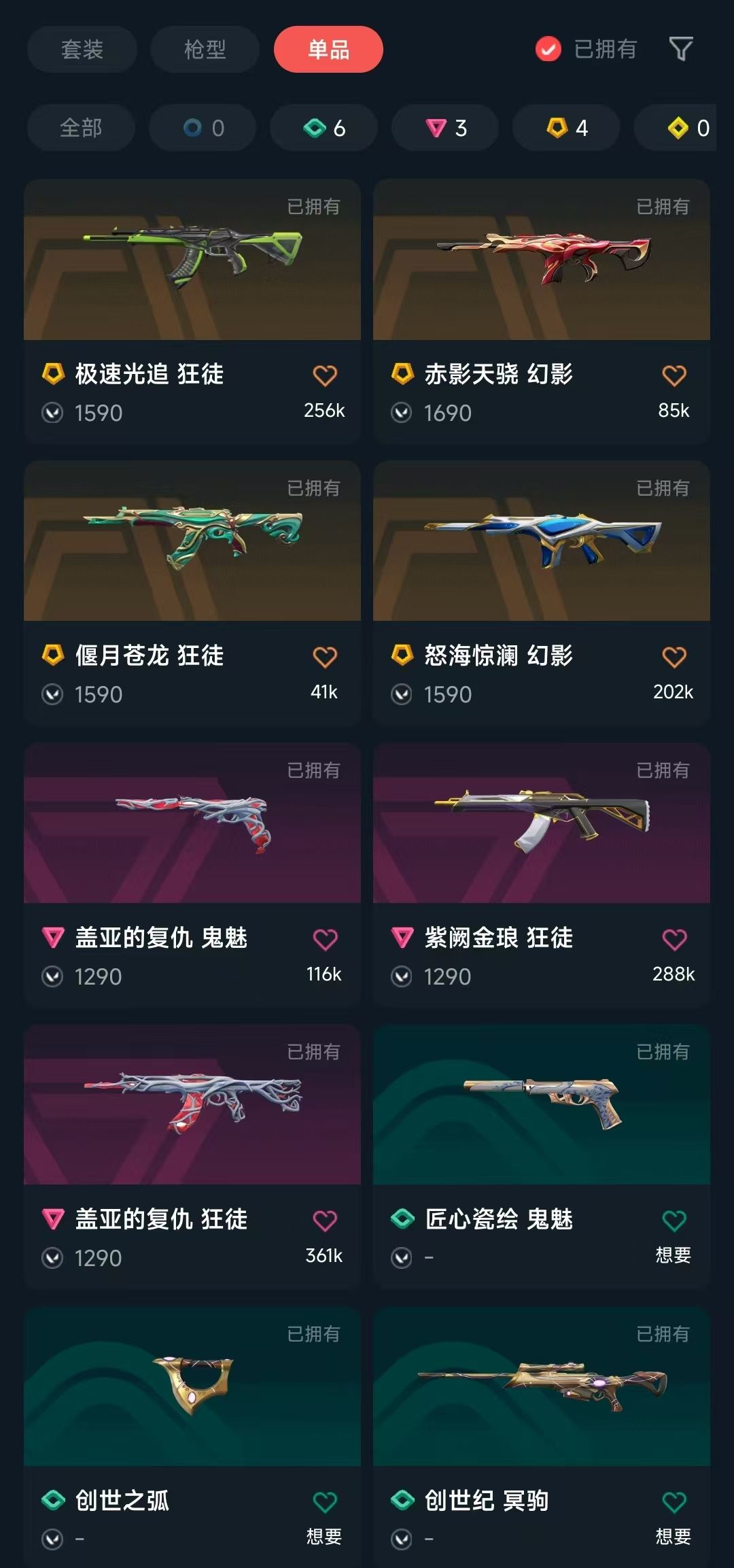734x1568 pixels.
Task: Open the 盖亚的复仇 鬼魅 skin card
Action: pos(192,874)
